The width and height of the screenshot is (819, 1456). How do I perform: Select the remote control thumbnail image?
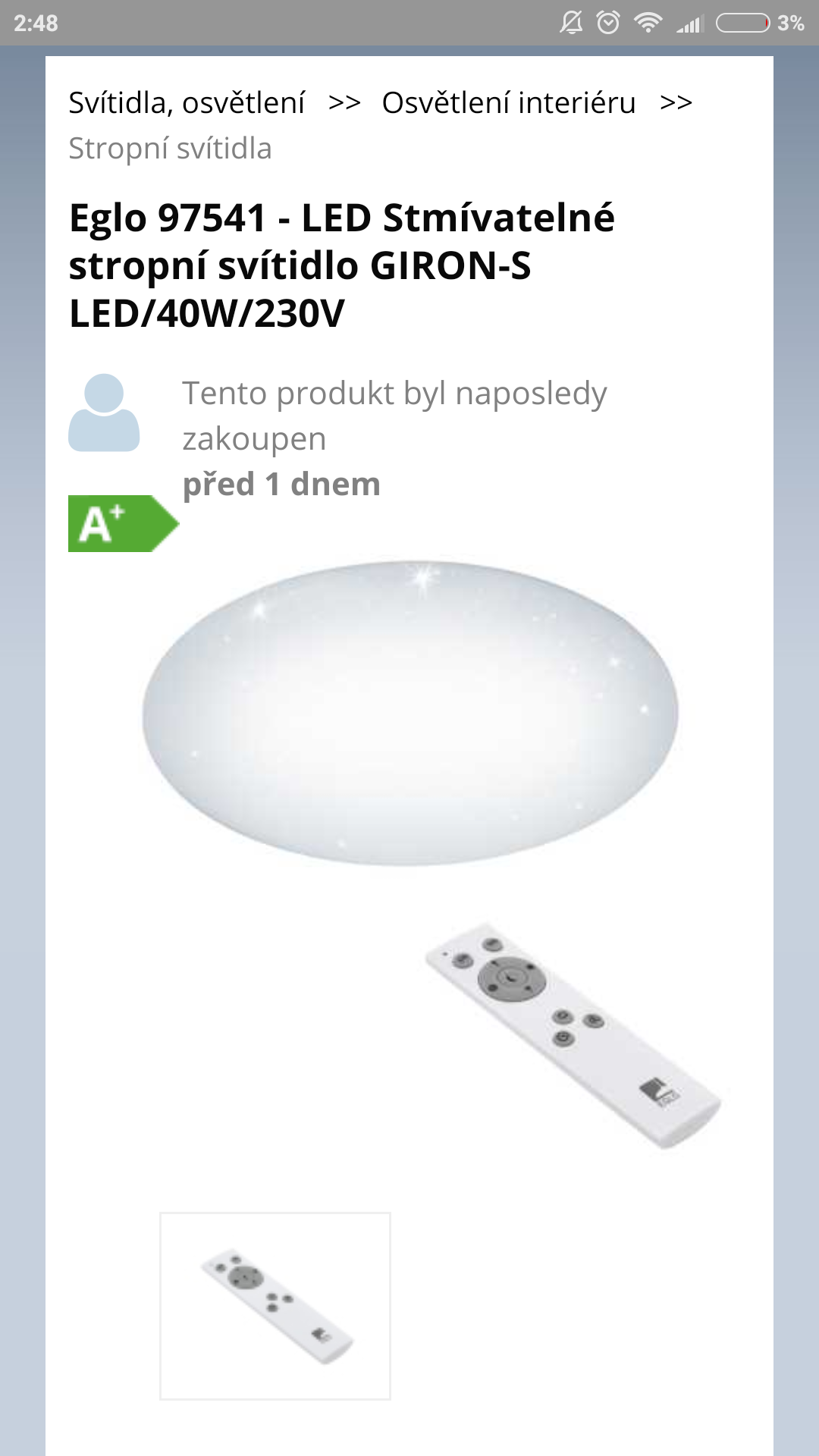point(275,1306)
